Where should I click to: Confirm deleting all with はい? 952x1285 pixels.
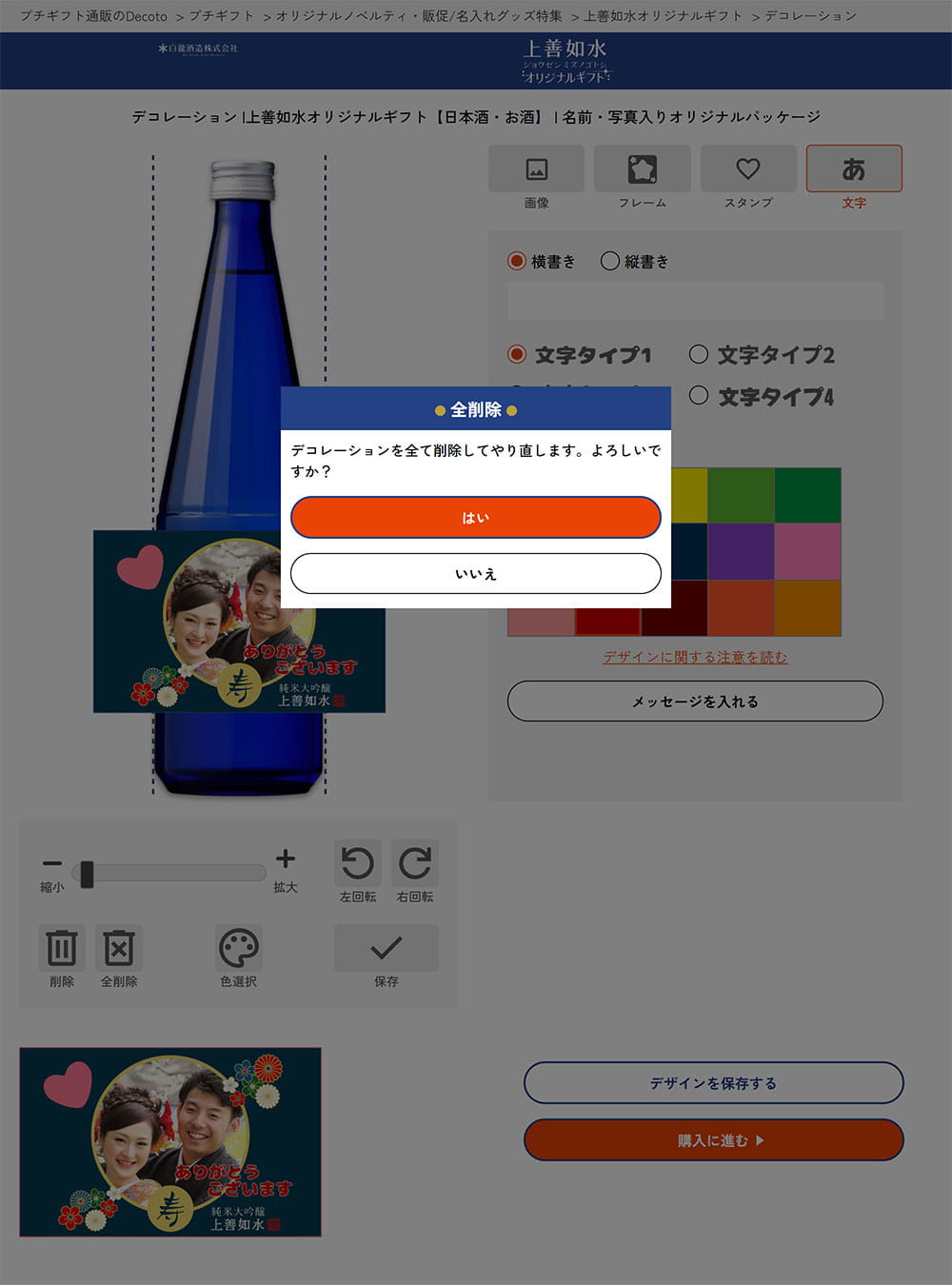point(475,517)
